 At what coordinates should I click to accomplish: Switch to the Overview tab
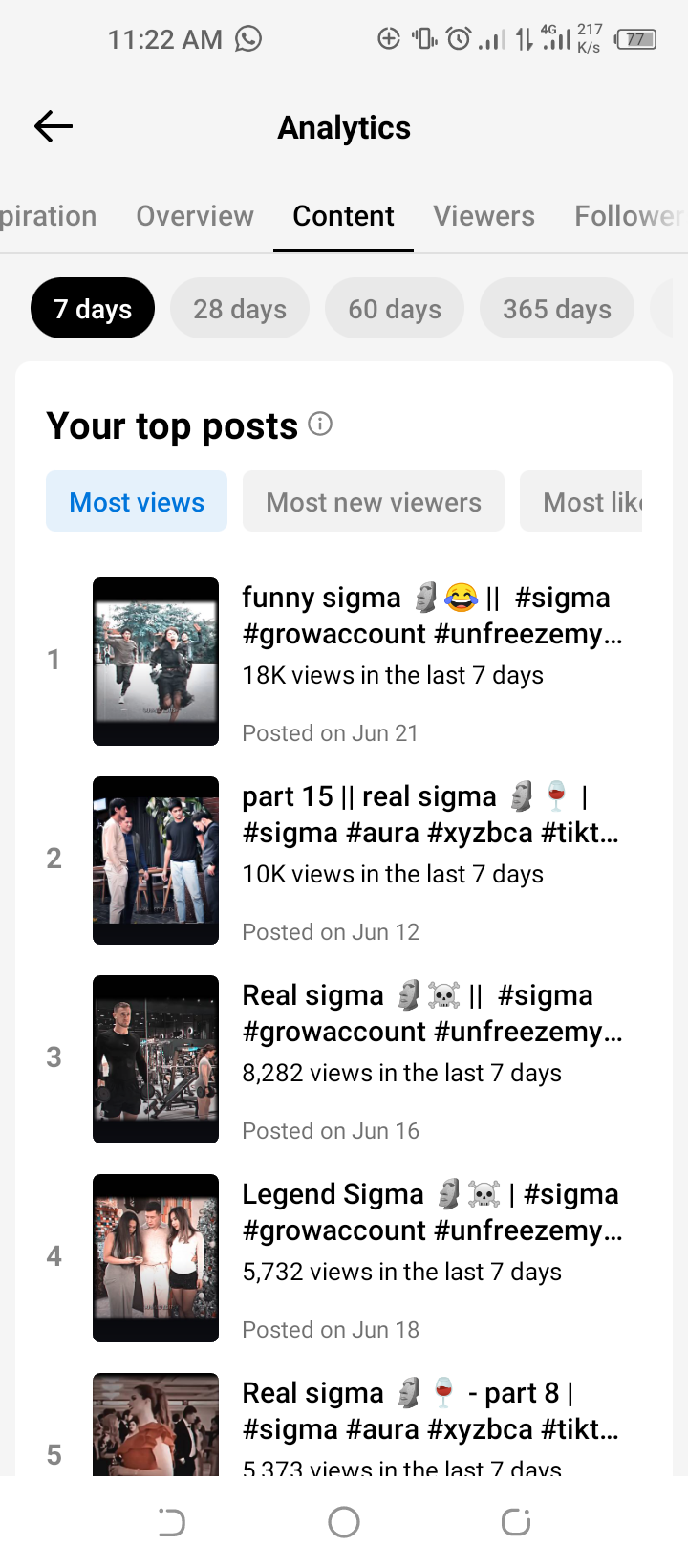195,216
